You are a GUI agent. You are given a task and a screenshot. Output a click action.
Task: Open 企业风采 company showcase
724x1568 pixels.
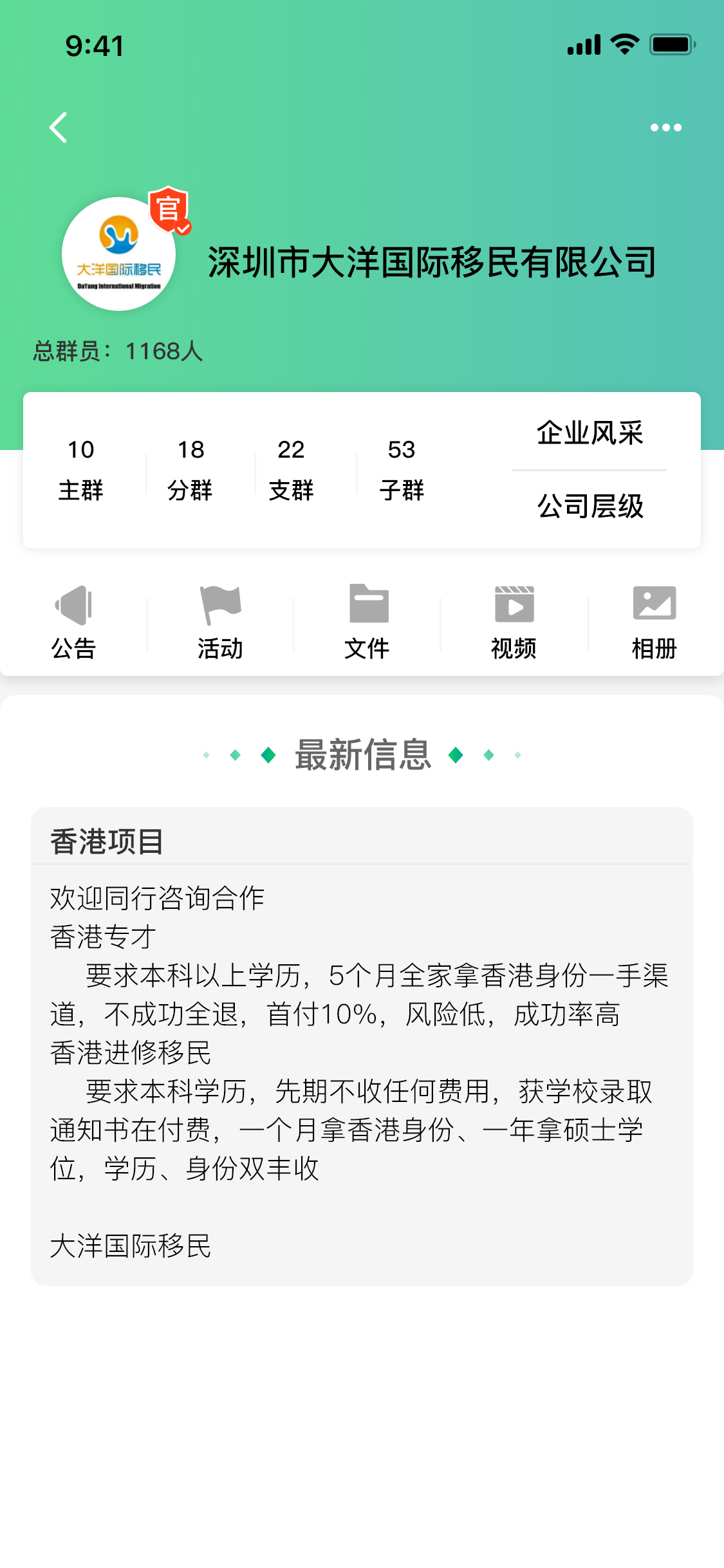coord(589,433)
